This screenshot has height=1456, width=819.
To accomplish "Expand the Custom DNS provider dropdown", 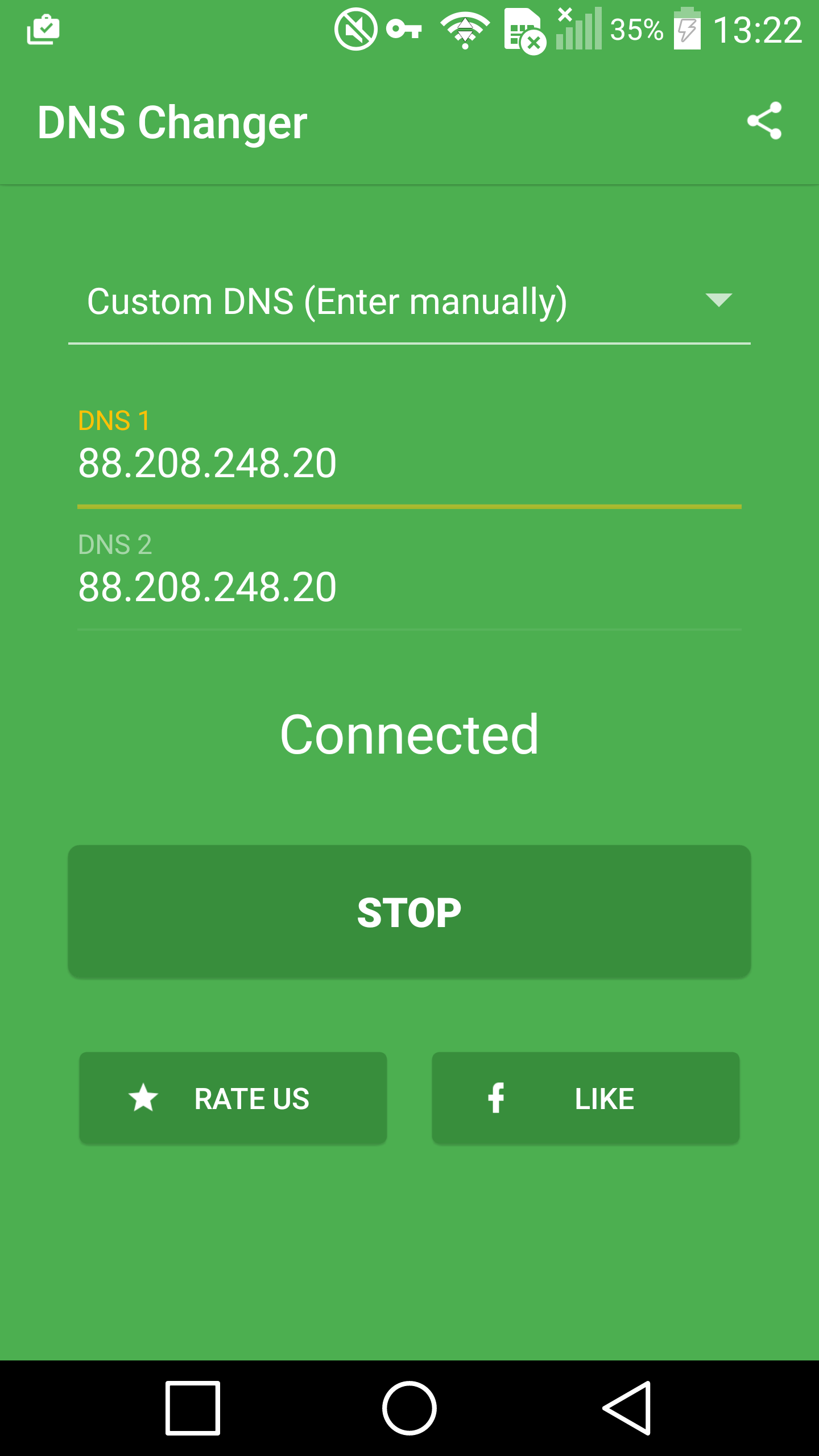I will pos(409,302).
